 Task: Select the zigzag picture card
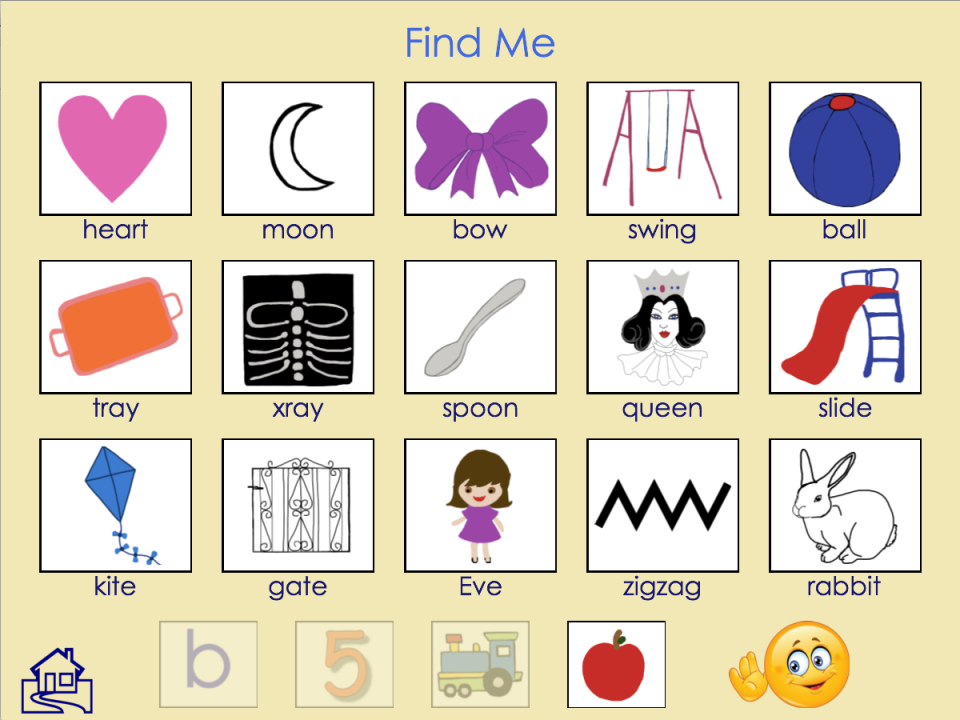(662, 505)
